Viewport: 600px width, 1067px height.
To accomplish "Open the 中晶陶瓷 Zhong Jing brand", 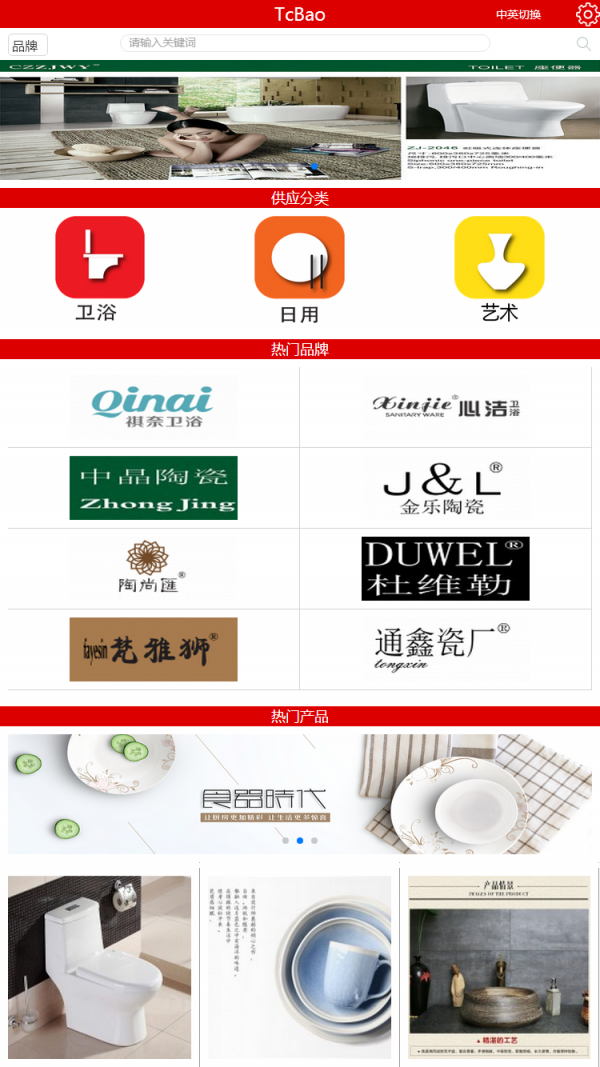I will pyautogui.click(x=153, y=488).
